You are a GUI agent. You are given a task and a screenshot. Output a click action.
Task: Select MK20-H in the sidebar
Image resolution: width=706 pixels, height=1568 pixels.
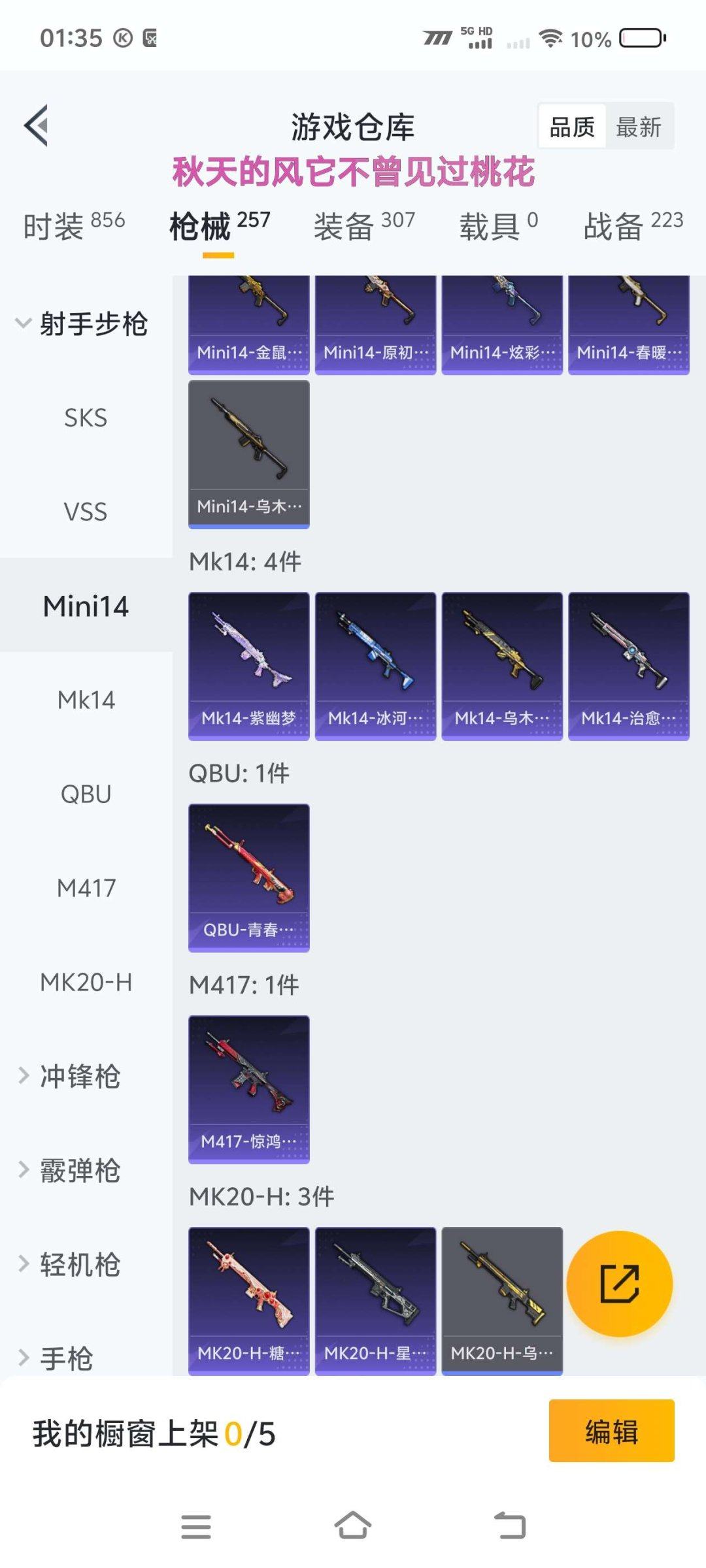point(86,983)
